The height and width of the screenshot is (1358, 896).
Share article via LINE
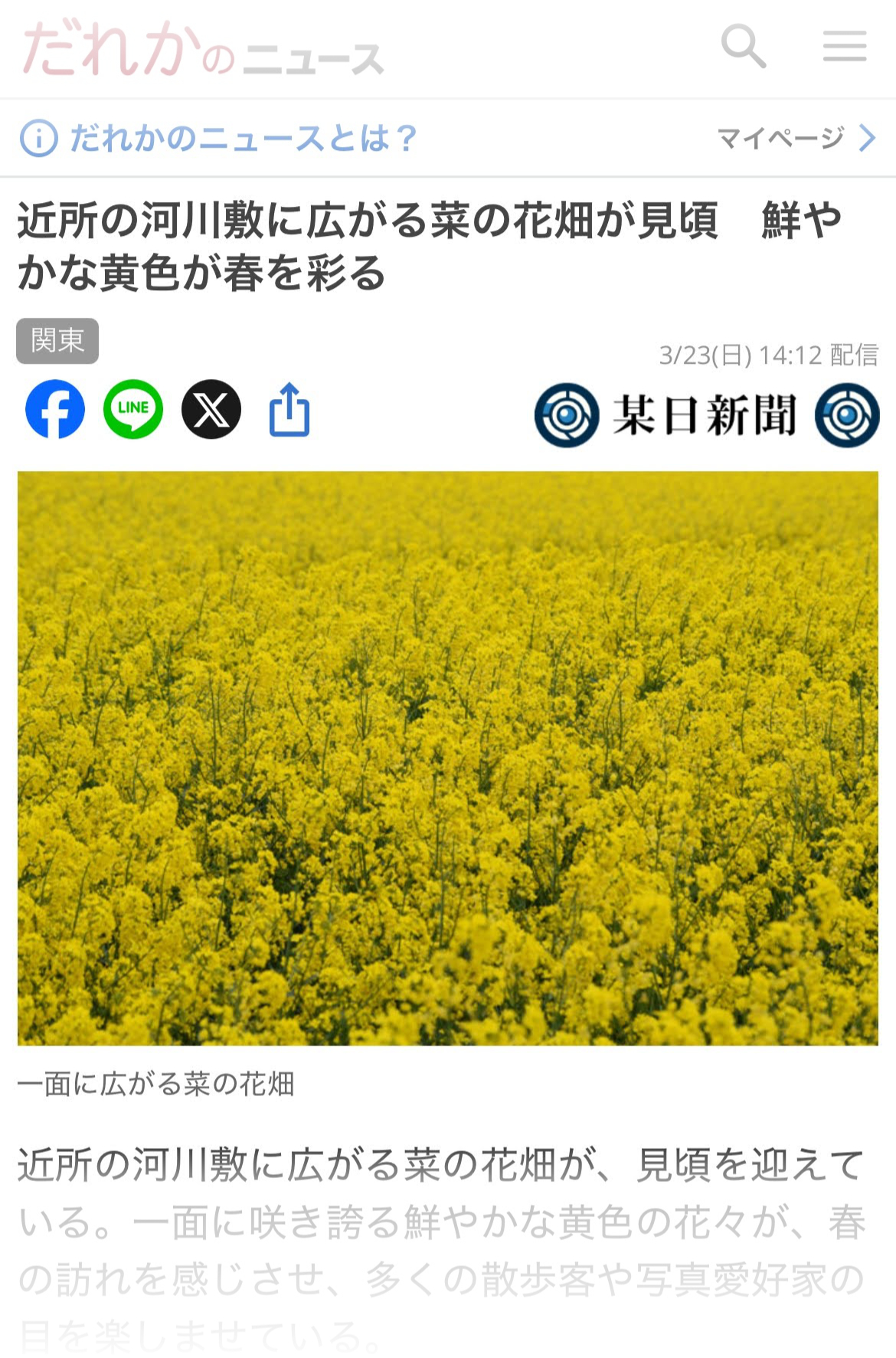click(133, 409)
